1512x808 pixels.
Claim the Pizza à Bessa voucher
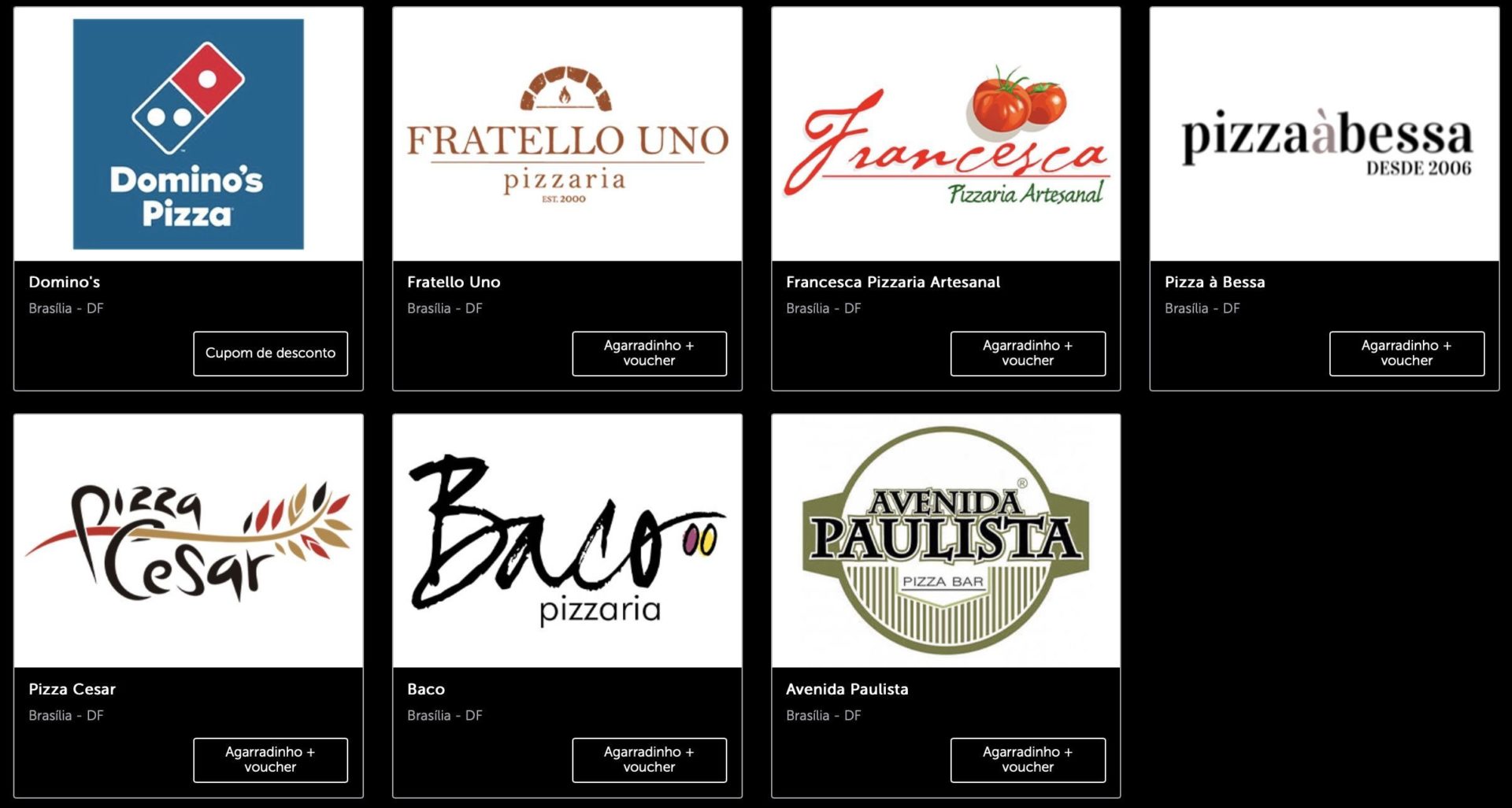(x=1406, y=353)
